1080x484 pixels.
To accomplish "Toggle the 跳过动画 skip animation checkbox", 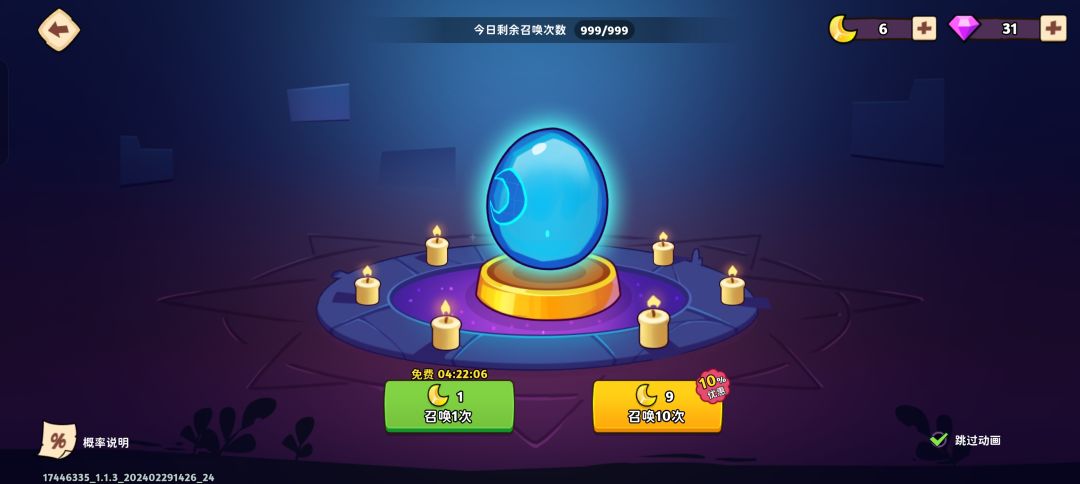I will tap(938, 440).
